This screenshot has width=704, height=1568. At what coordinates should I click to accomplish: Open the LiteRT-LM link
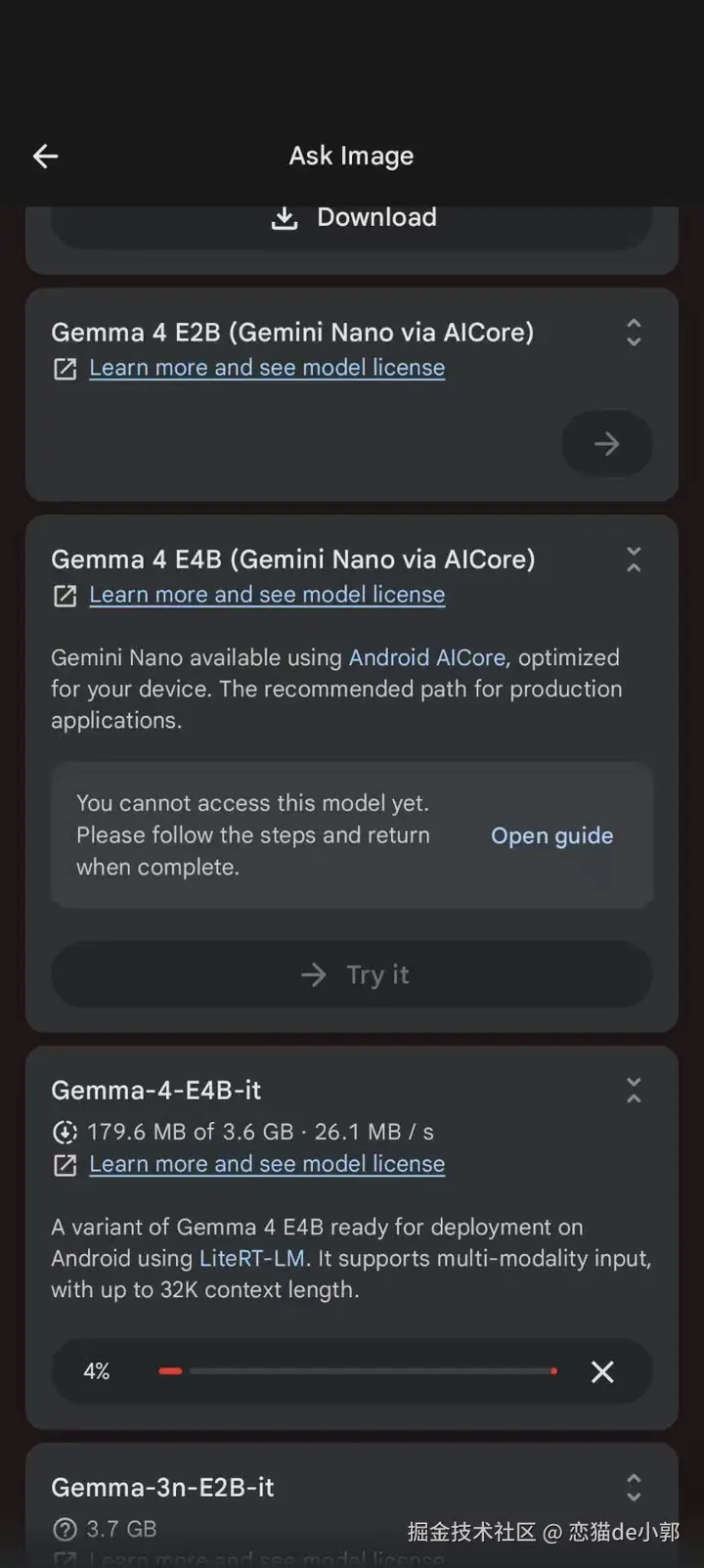(x=252, y=1258)
